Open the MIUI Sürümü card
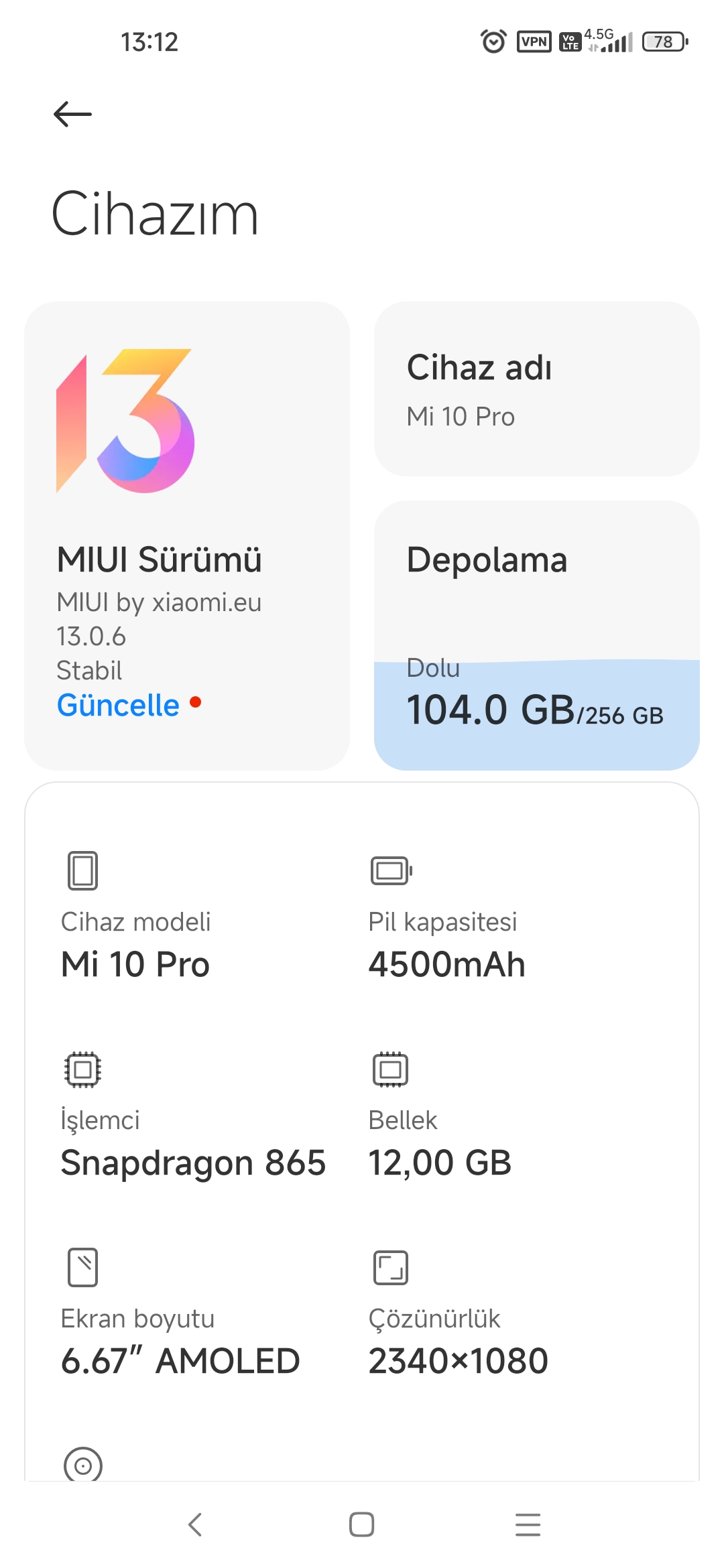The height and width of the screenshot is (1568, 724). 187,535
